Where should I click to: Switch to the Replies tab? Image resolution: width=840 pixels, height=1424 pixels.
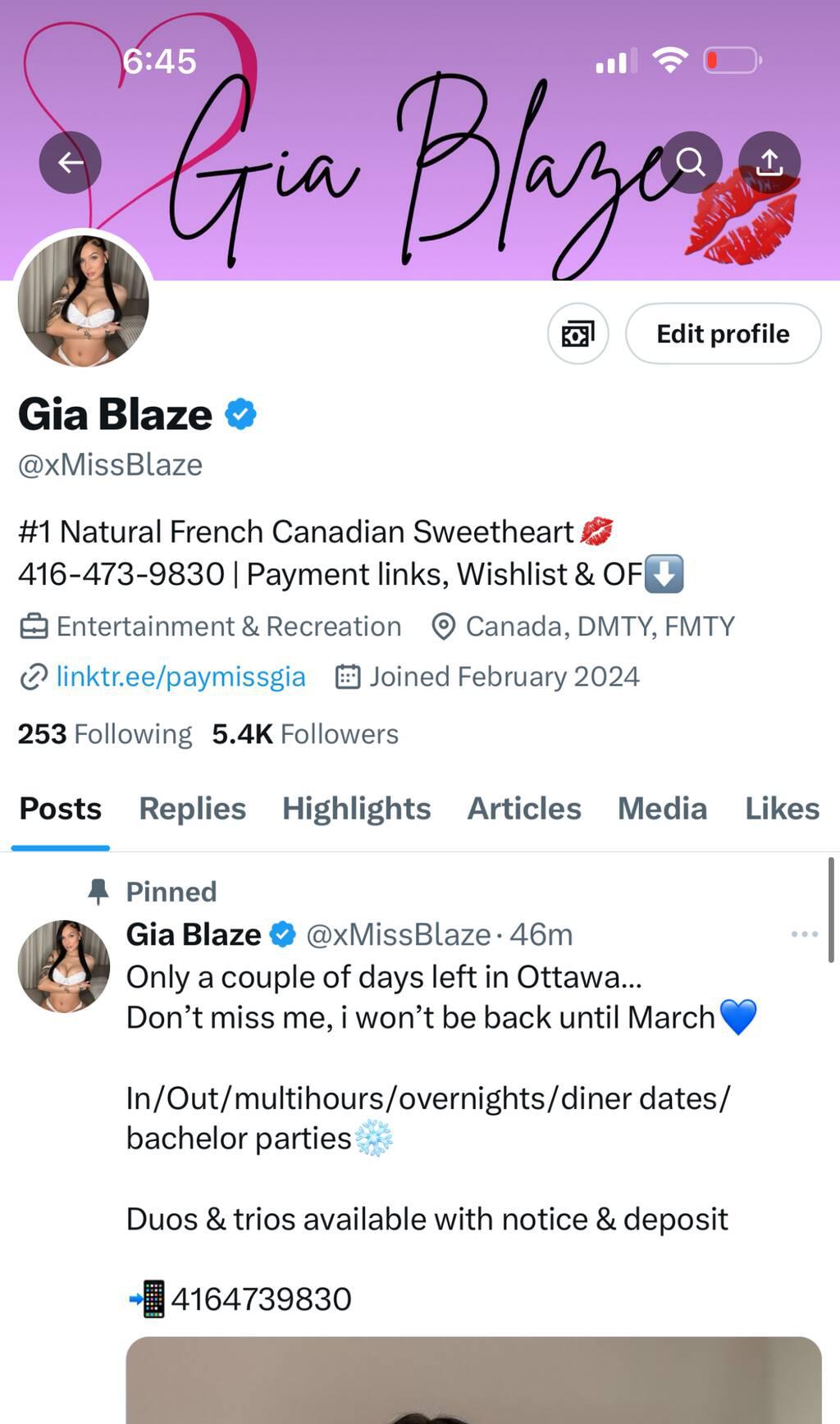click(192, 809)
